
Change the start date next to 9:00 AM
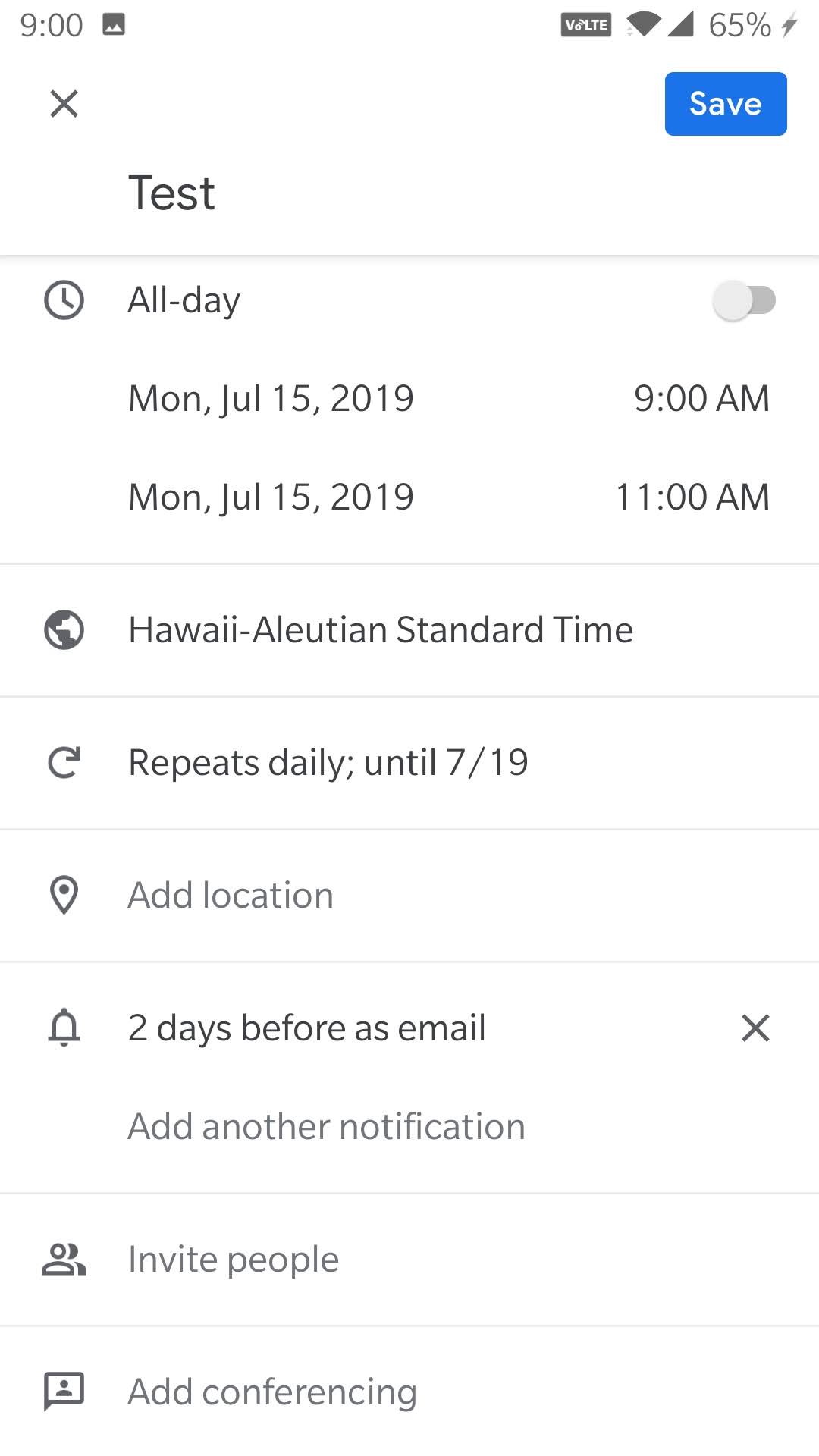point(271,399)
